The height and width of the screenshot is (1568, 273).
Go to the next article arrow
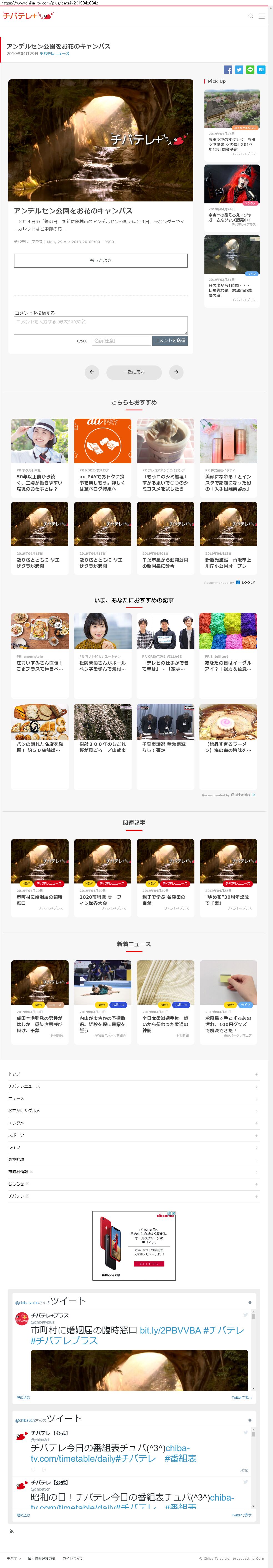click(x=176, y=372)
